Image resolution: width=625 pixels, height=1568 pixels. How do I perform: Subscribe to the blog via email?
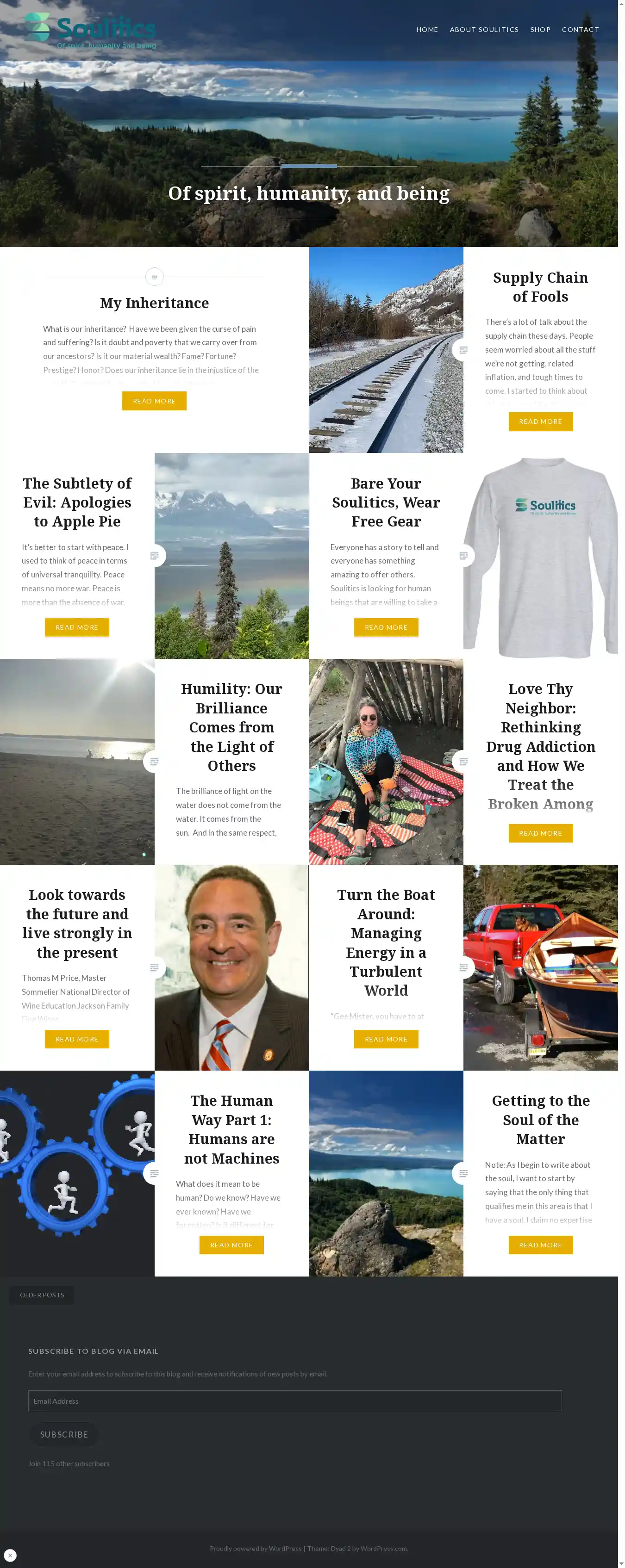pos(64,1434)
